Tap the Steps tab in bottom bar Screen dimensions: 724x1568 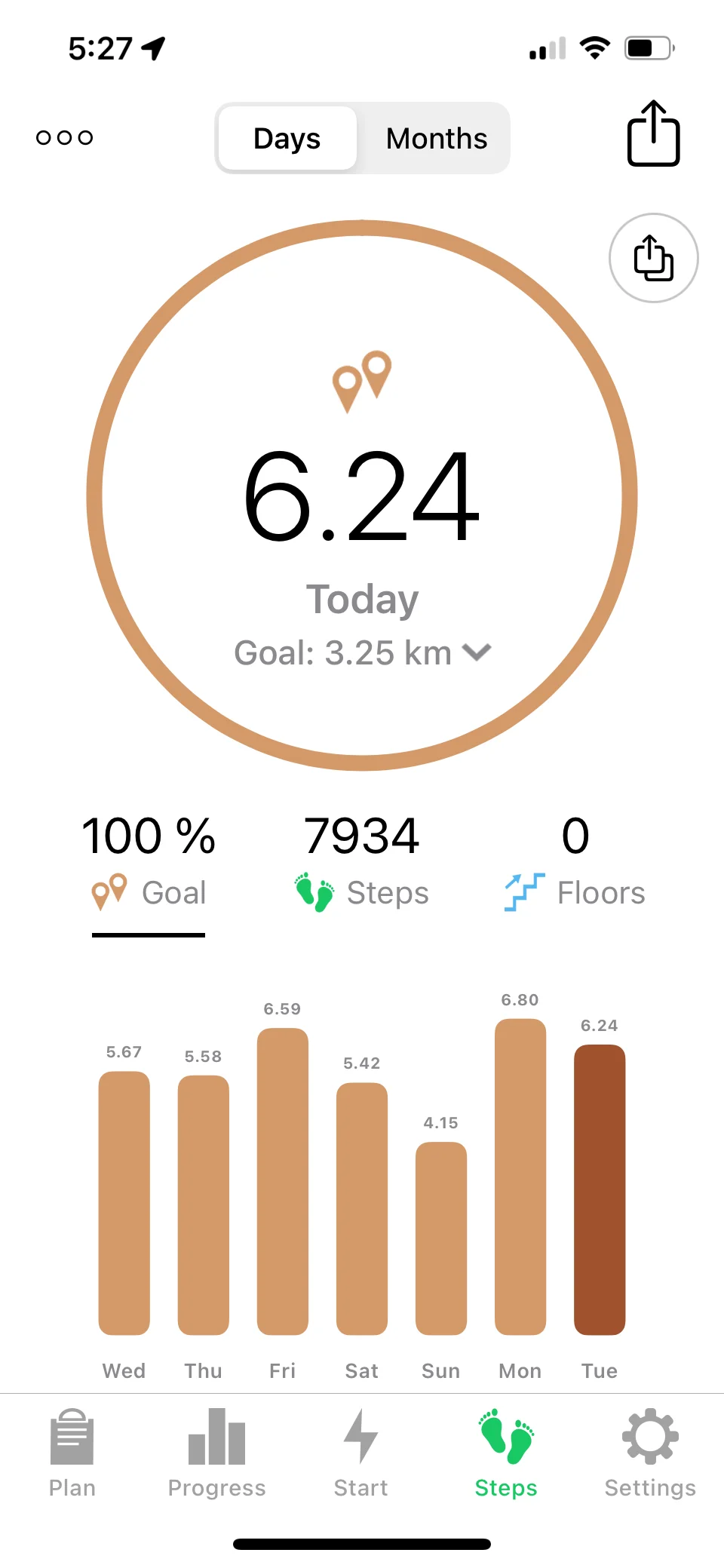tap(506, 1453)
